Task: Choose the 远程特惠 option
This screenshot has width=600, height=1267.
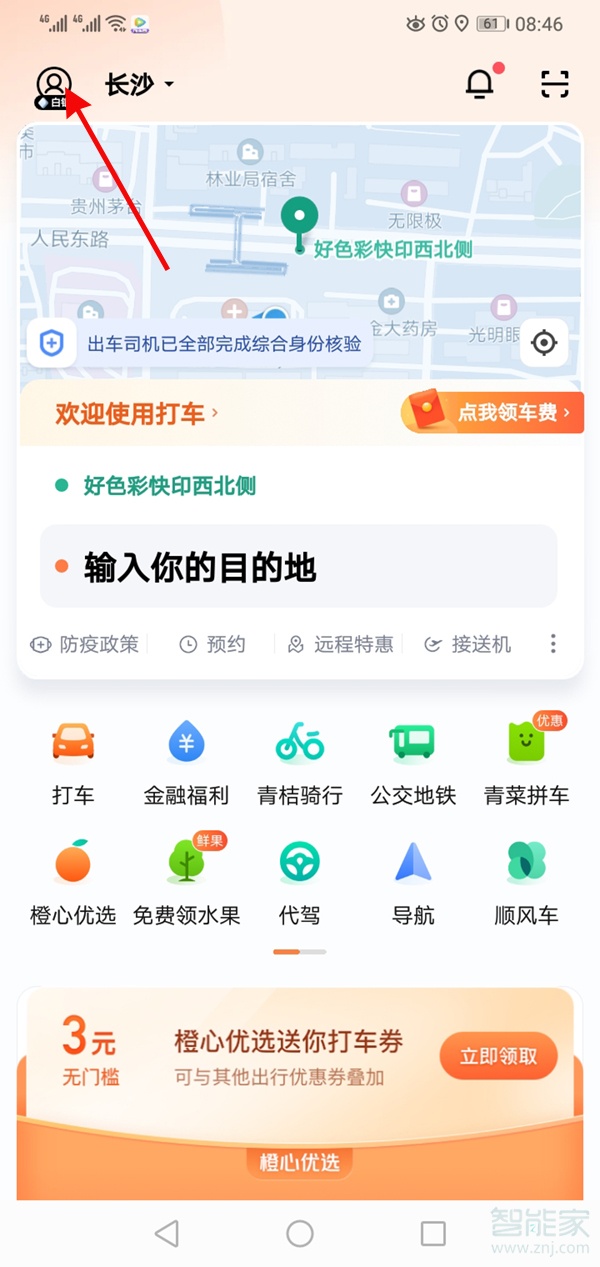Action: [x=341, y=645]
